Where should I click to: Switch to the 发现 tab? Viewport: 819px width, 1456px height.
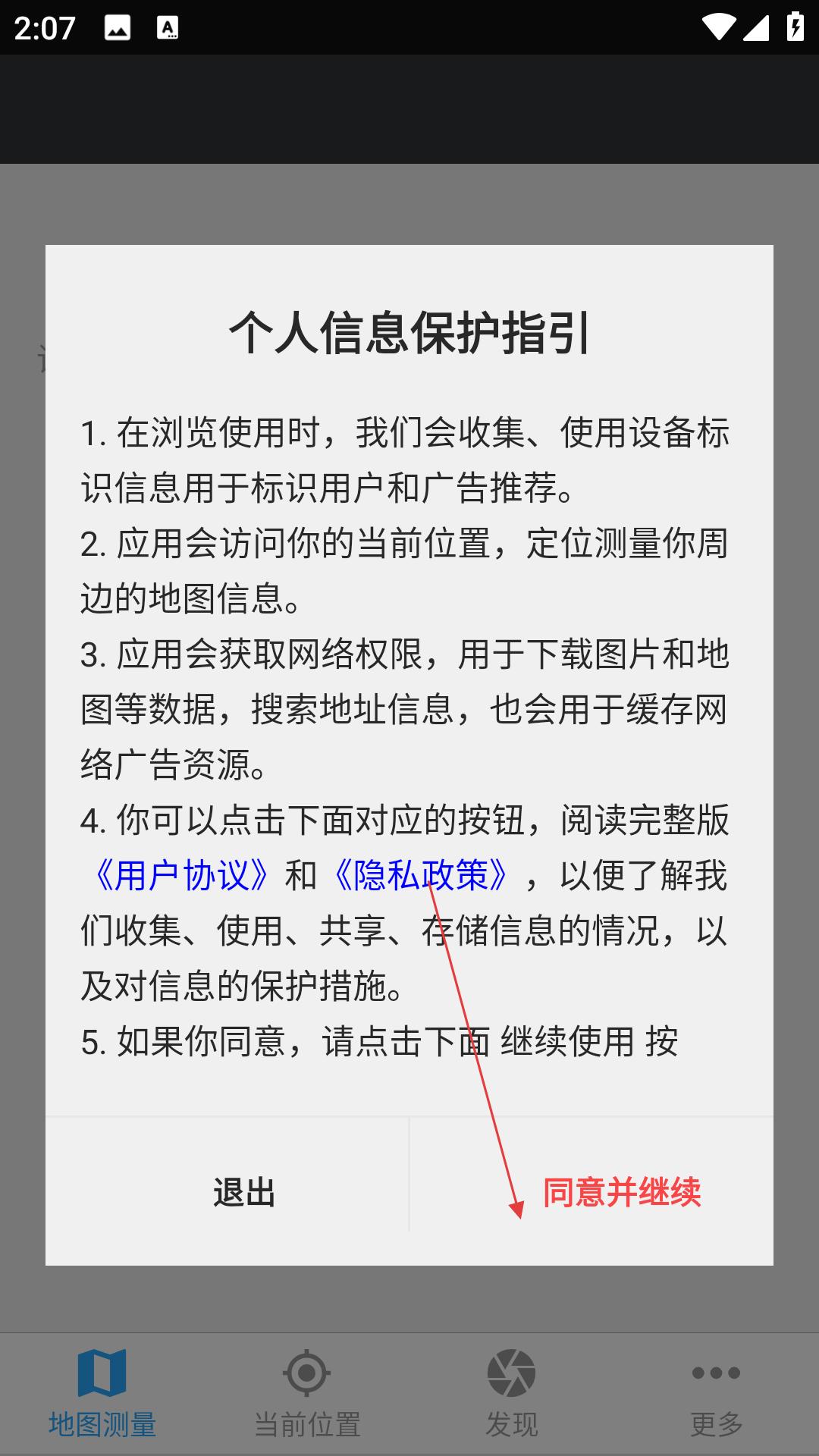(x=512, y=1394)
